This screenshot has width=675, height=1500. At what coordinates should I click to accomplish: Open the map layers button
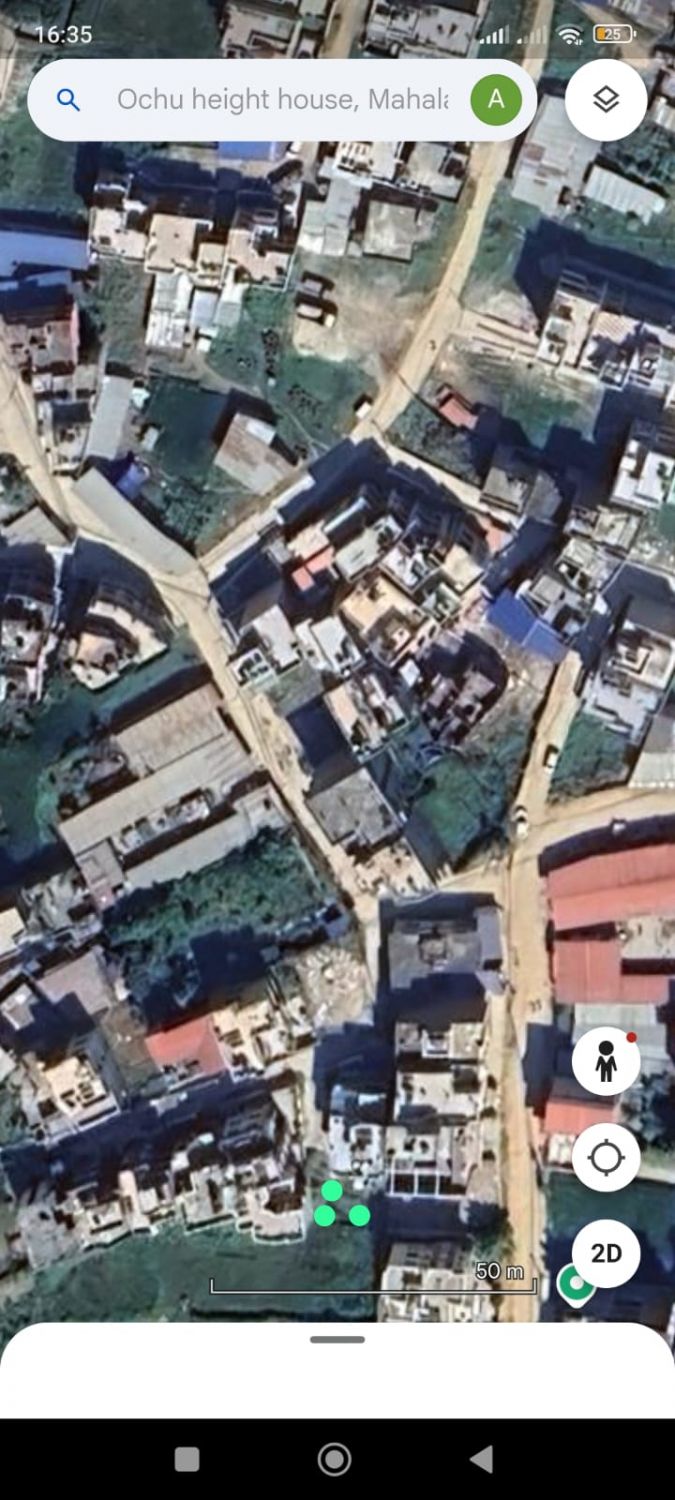[606, 100]
